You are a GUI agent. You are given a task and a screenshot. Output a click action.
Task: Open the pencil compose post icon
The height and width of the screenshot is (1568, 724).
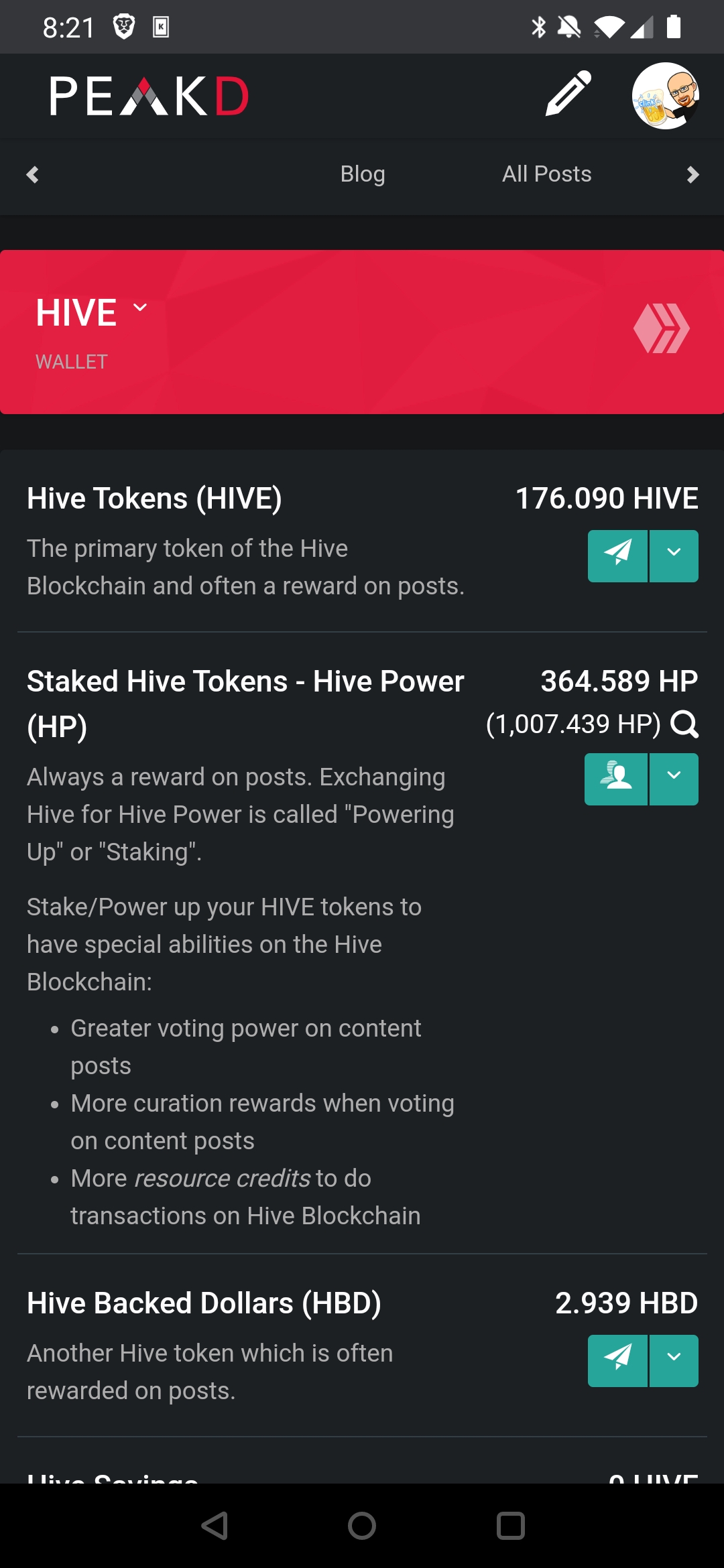pos(568,94)
